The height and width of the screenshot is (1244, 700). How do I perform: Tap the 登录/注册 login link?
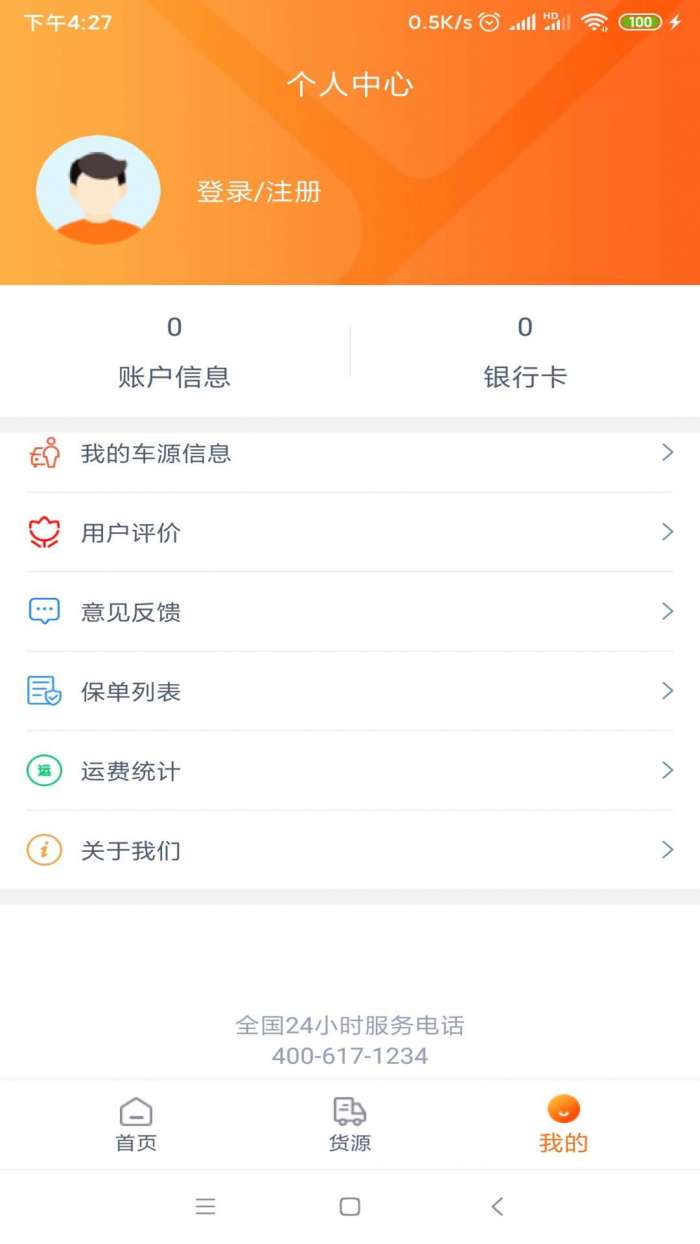259,192
